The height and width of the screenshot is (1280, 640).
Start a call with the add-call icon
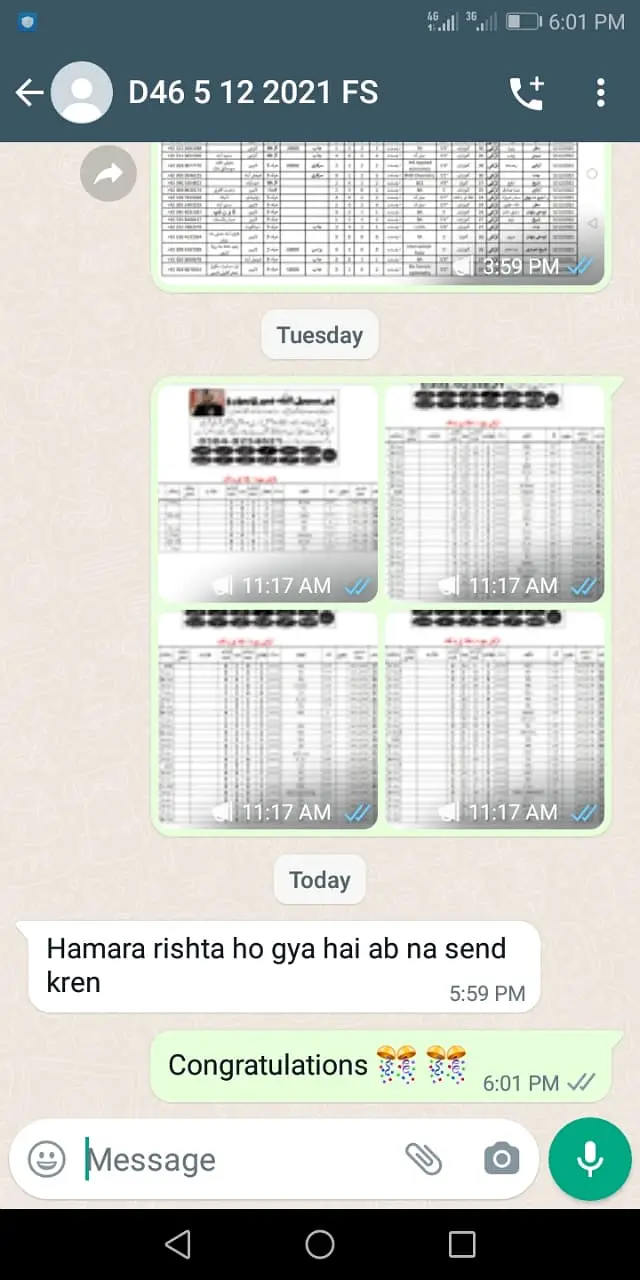tap(526, 93)
